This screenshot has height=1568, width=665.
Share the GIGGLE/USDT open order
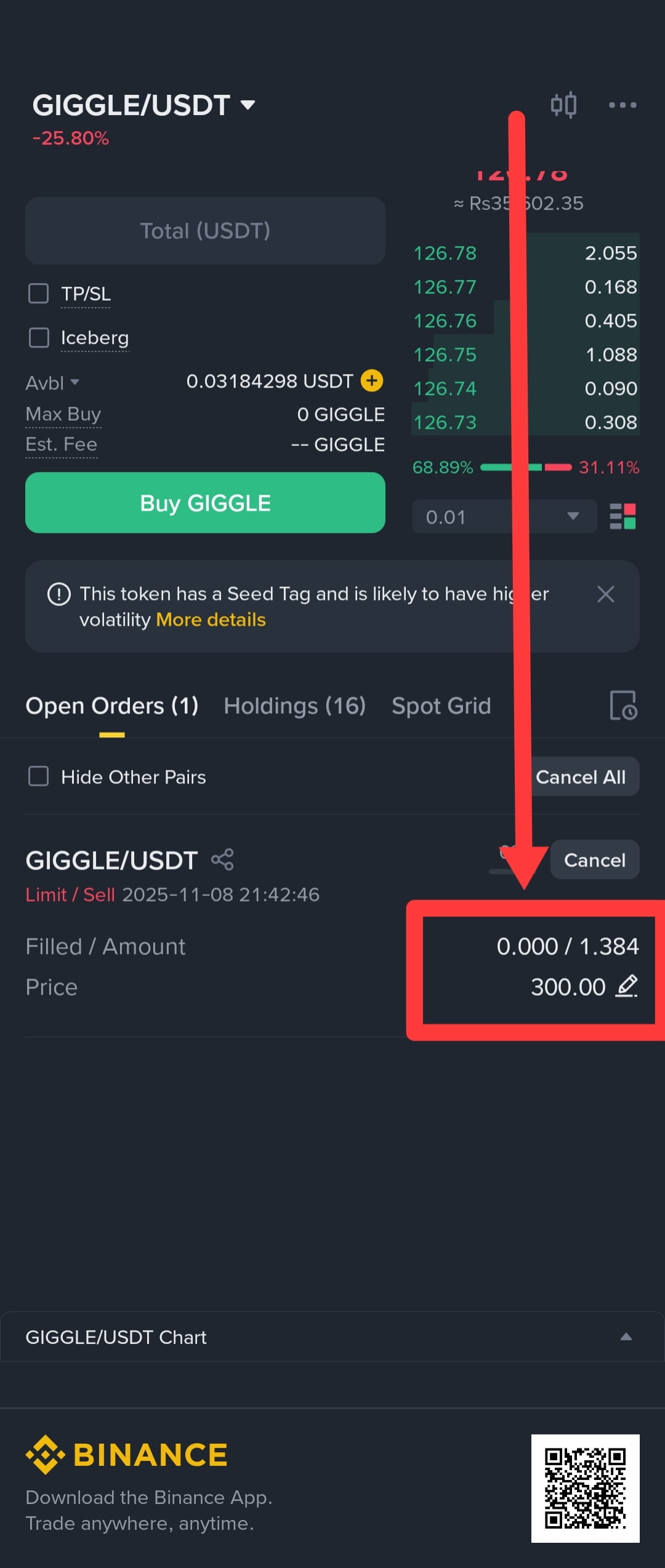tap(222, 860)
